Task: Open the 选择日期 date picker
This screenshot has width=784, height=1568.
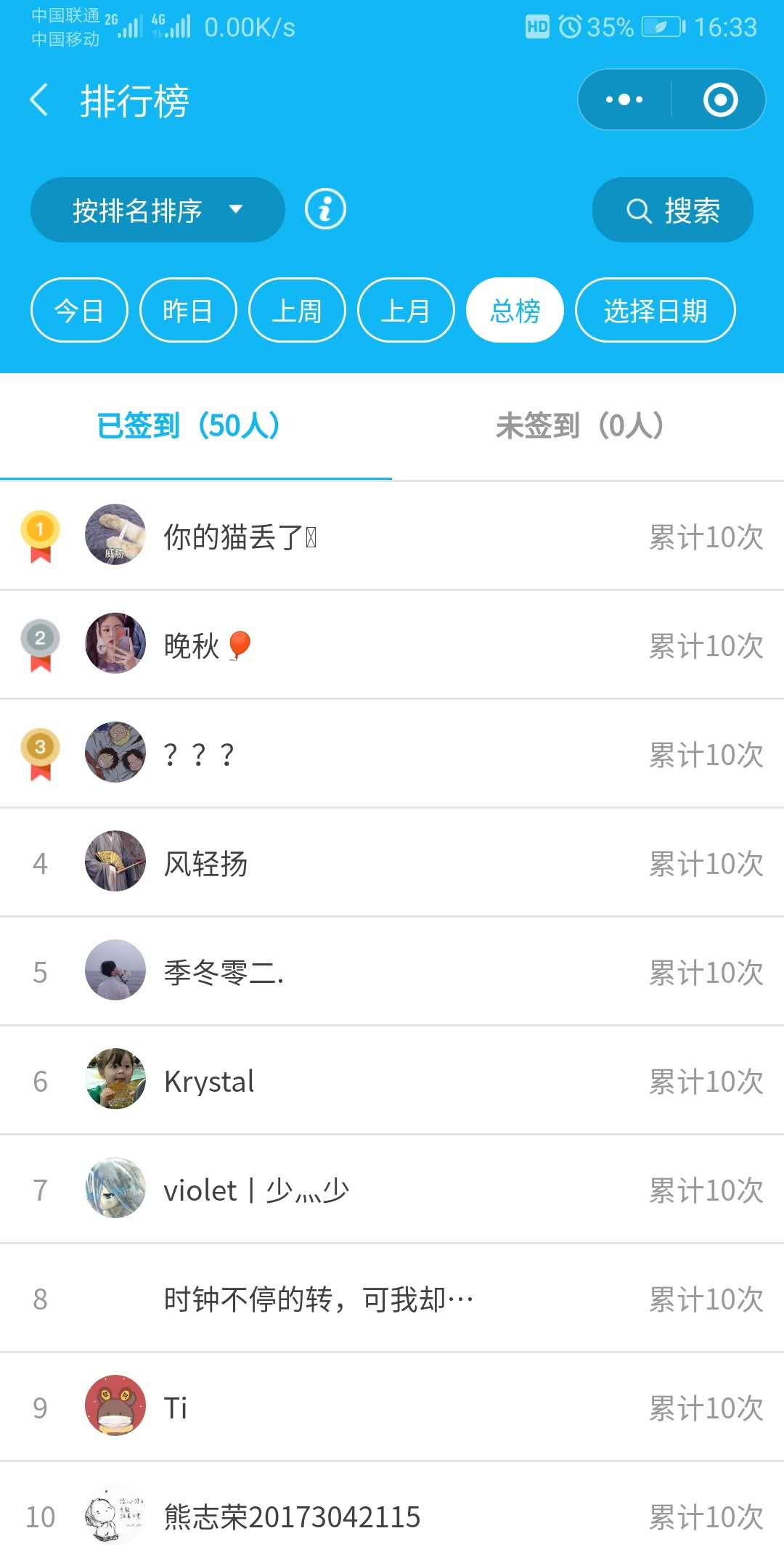Action: pyautogui.click(x=655, y=311)
